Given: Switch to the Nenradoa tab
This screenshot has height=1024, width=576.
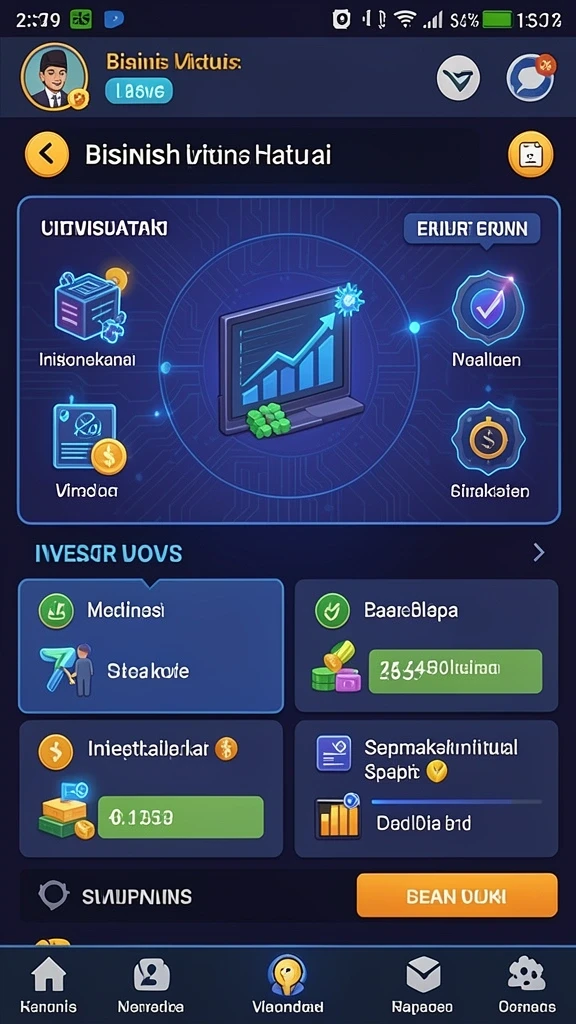Looking at the screenshot, I should [x=151, y=986].
